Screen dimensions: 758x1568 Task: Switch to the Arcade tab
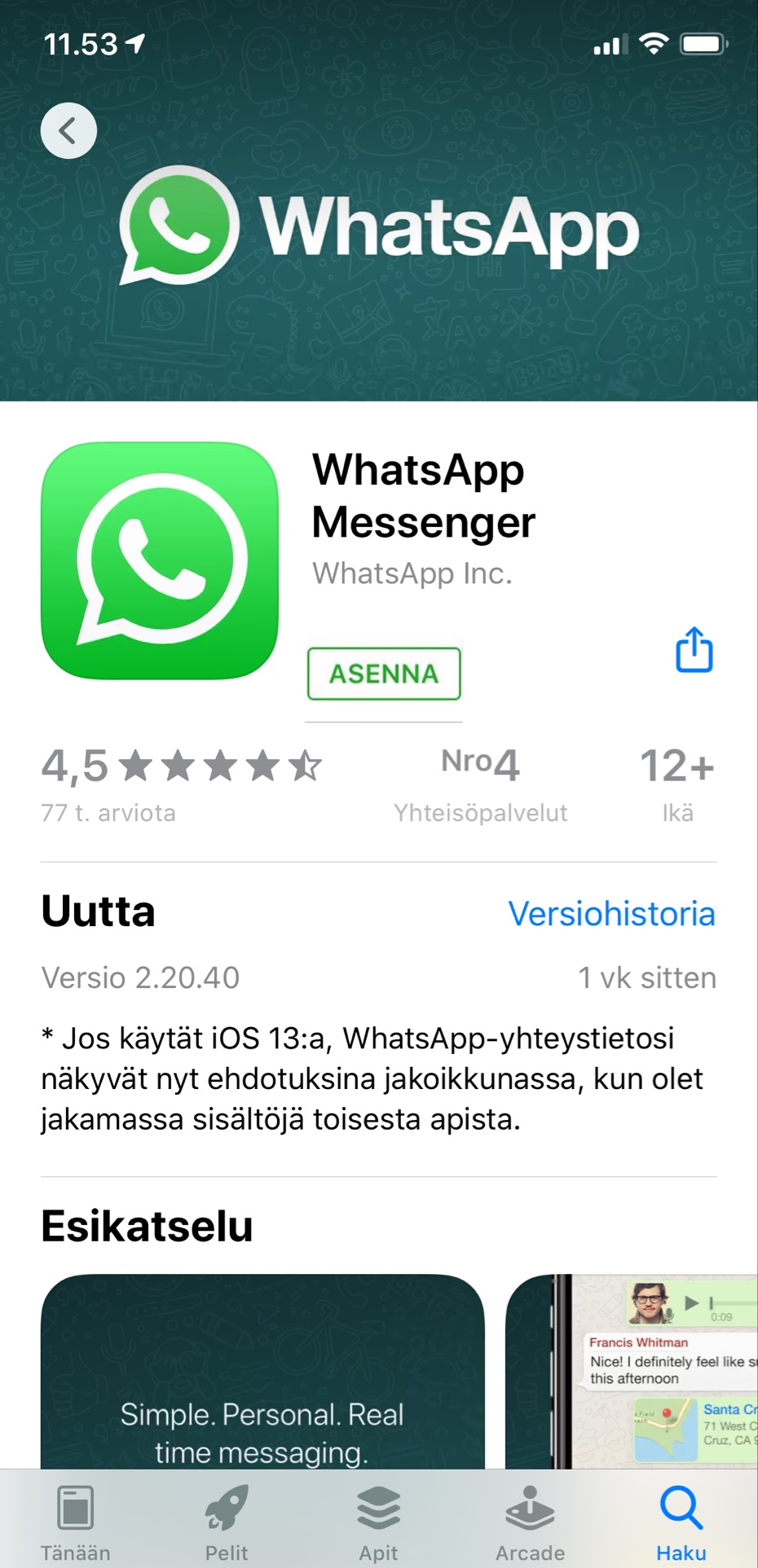tap(530, 1522)
